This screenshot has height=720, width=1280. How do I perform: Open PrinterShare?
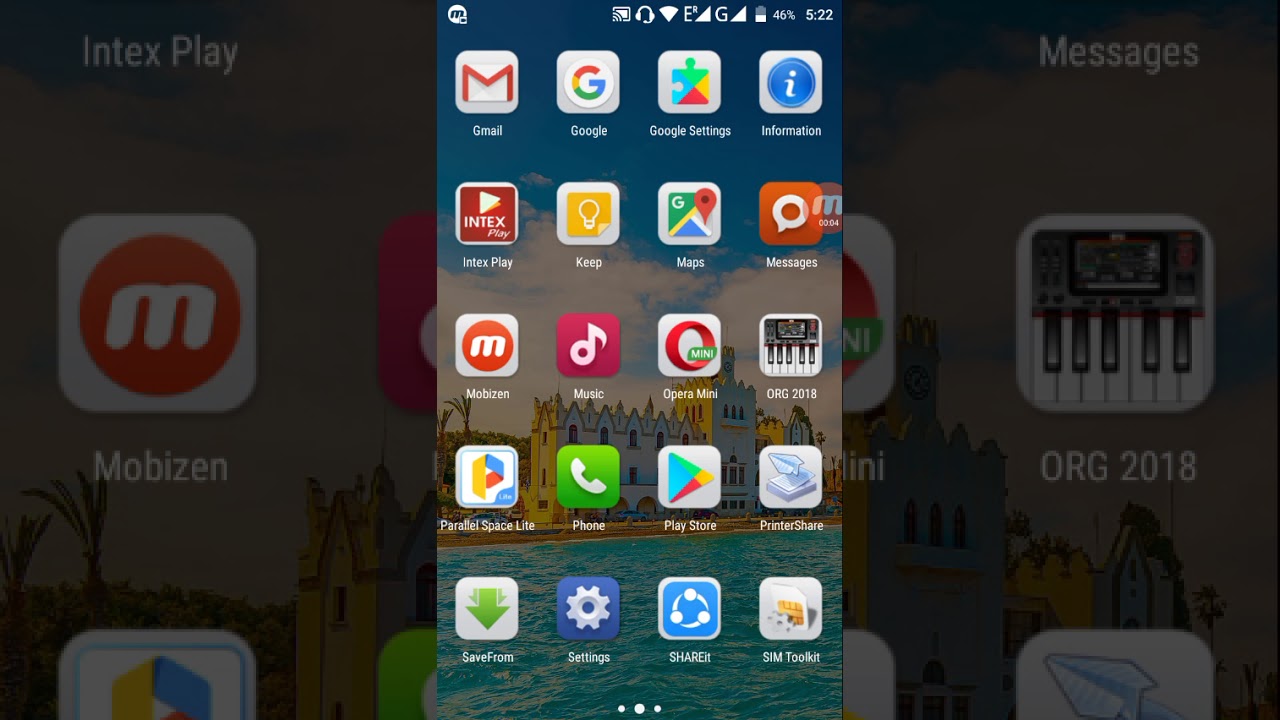point(791,478)
